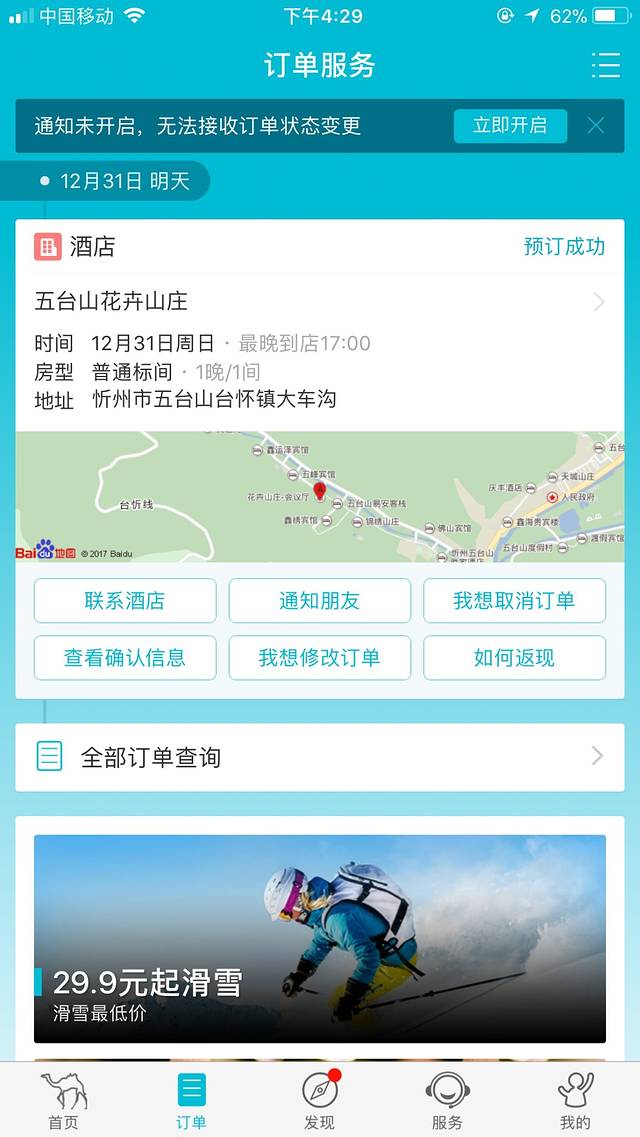Select 通知朋友 to notify friends

point(320,601)
